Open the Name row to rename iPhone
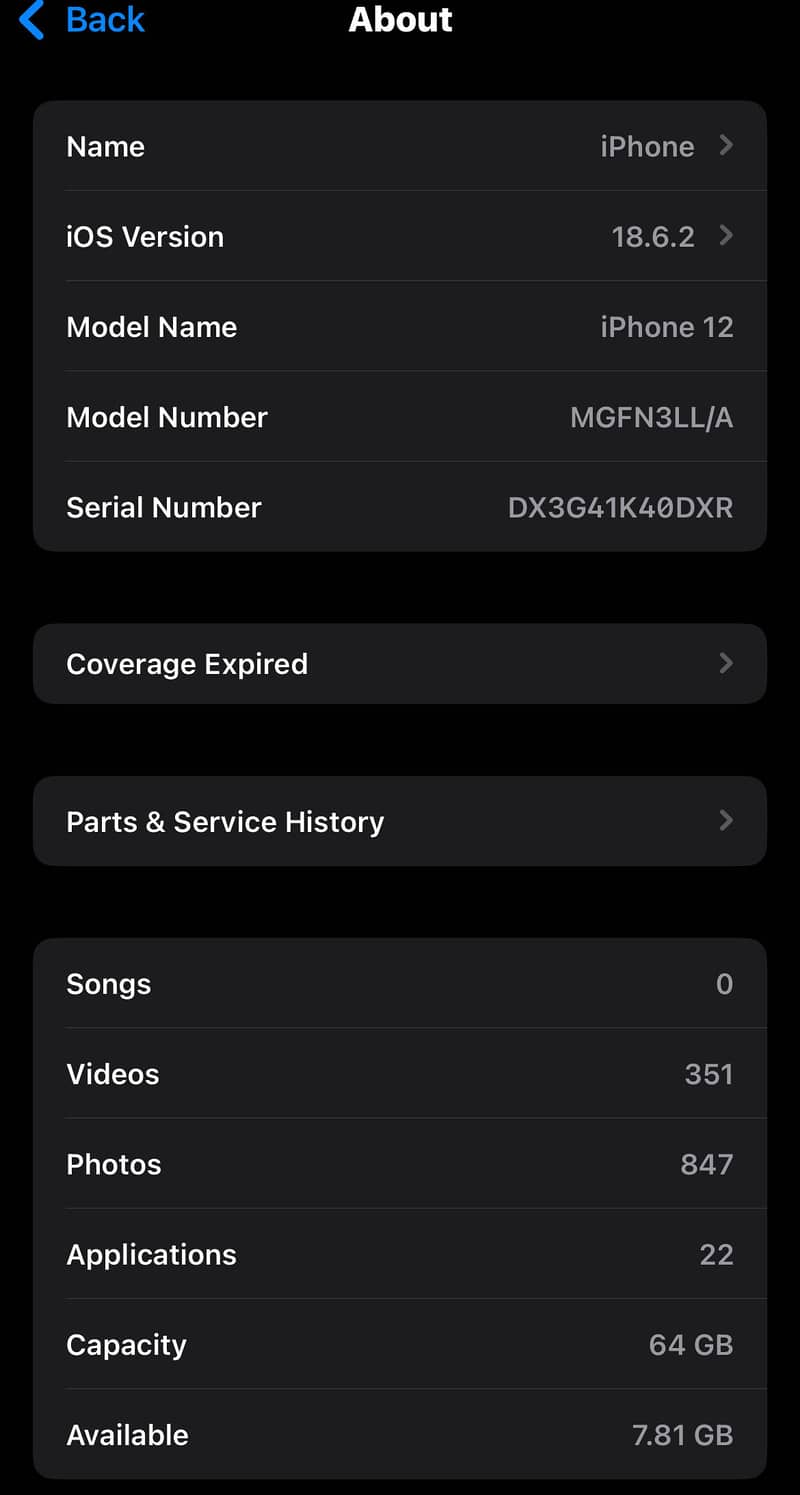Screen dimensions: 800x1495 [x=400, y=146]
